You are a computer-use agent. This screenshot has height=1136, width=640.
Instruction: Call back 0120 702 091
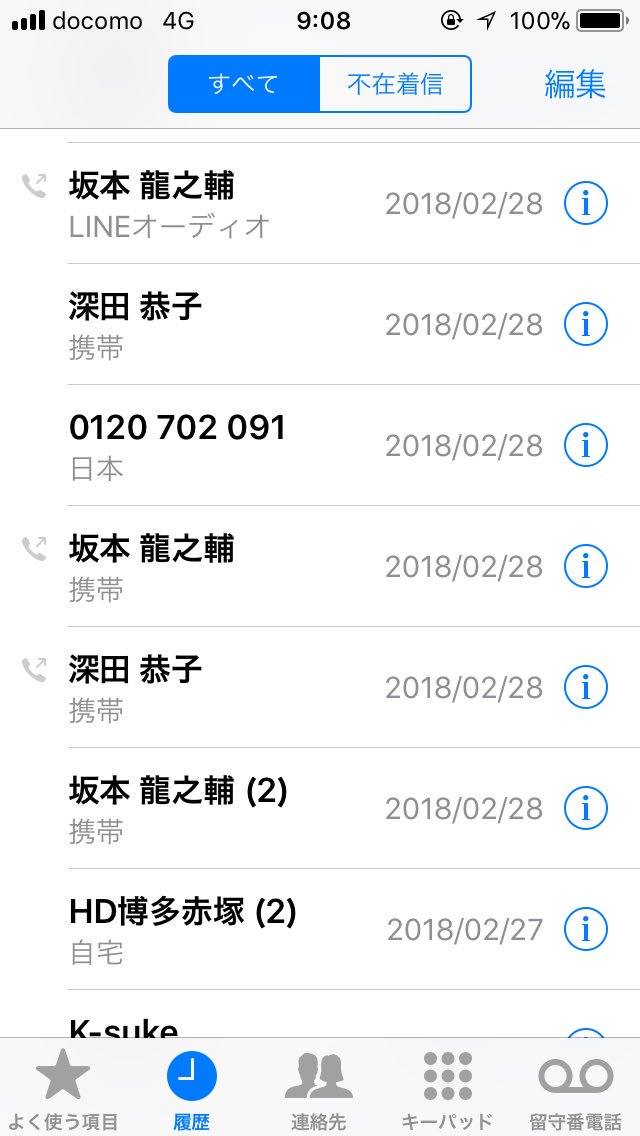[x=320, y=446]
